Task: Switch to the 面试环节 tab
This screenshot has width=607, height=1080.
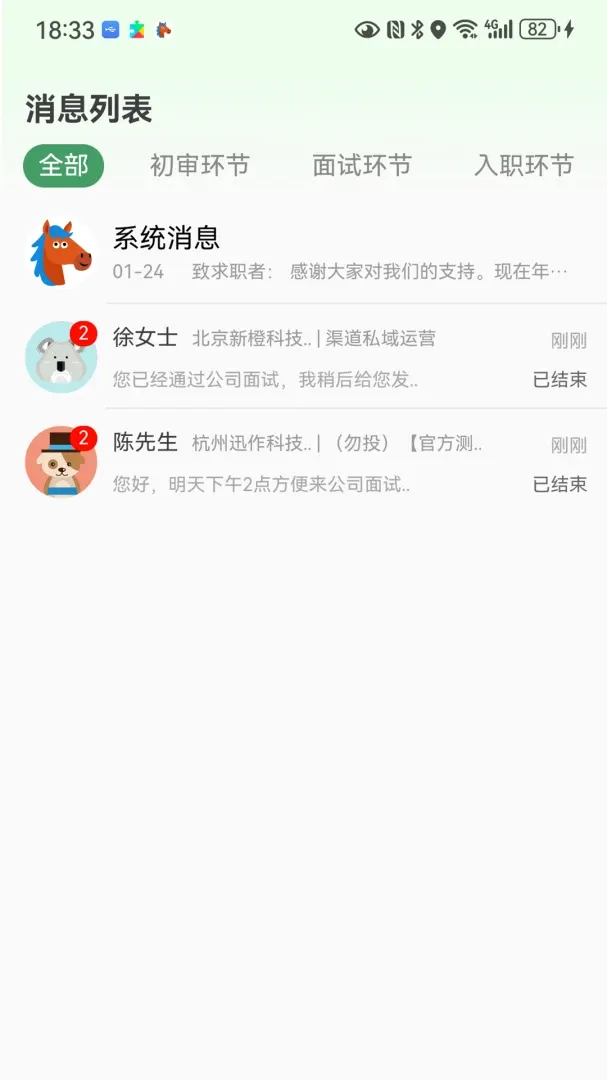Action: click(362, 165)
